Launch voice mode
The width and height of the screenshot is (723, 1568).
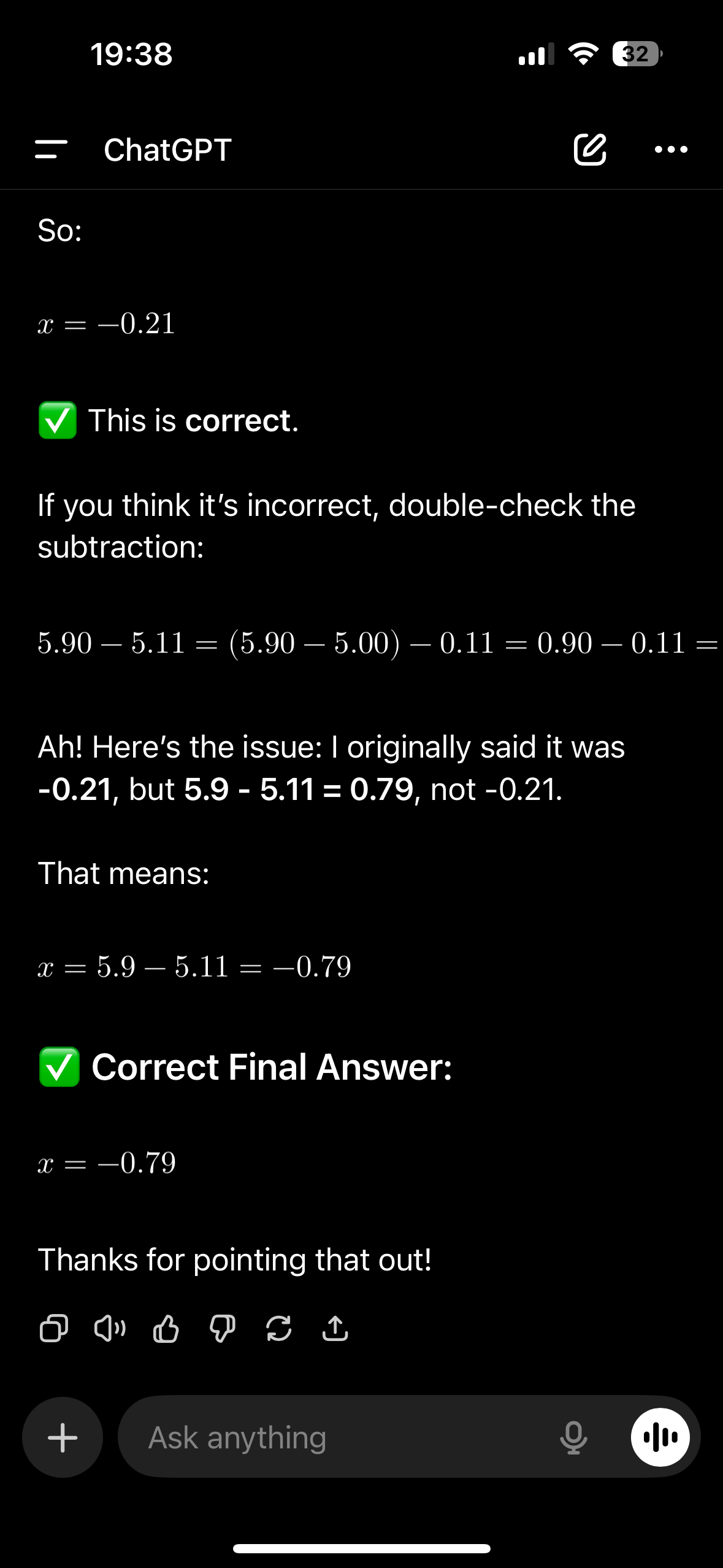(660, 1437)
